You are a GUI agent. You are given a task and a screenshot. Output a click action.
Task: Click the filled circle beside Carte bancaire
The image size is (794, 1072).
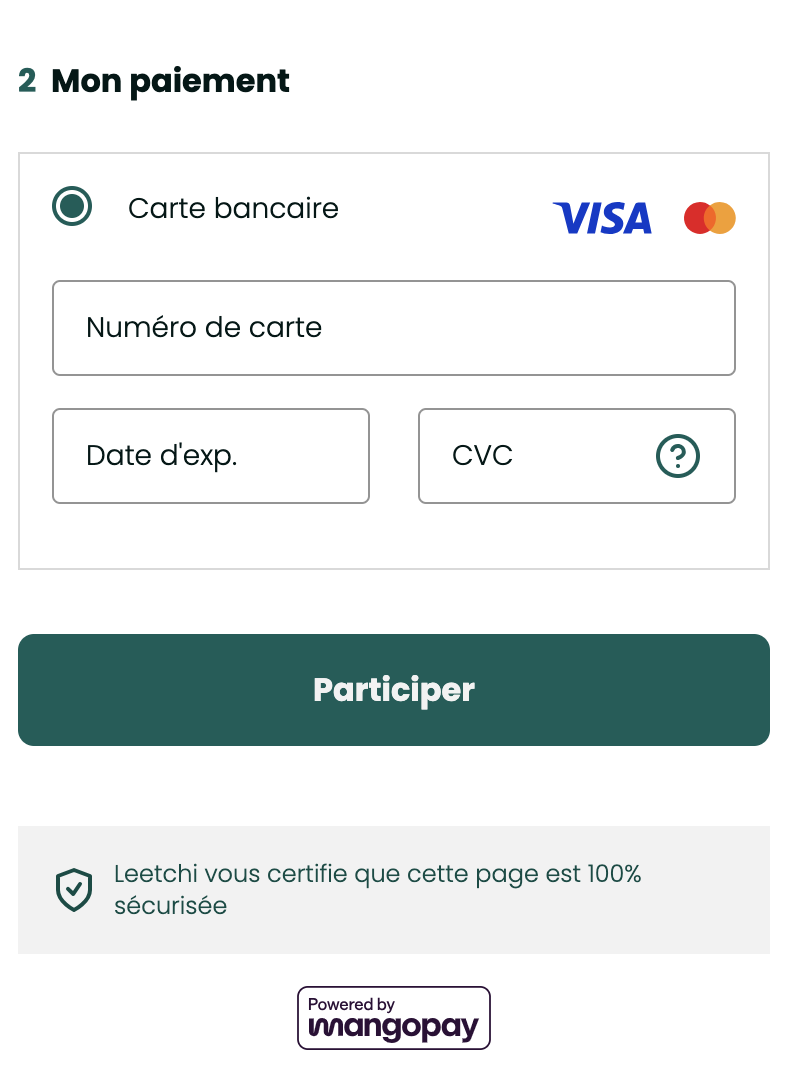tap(72, 207)
